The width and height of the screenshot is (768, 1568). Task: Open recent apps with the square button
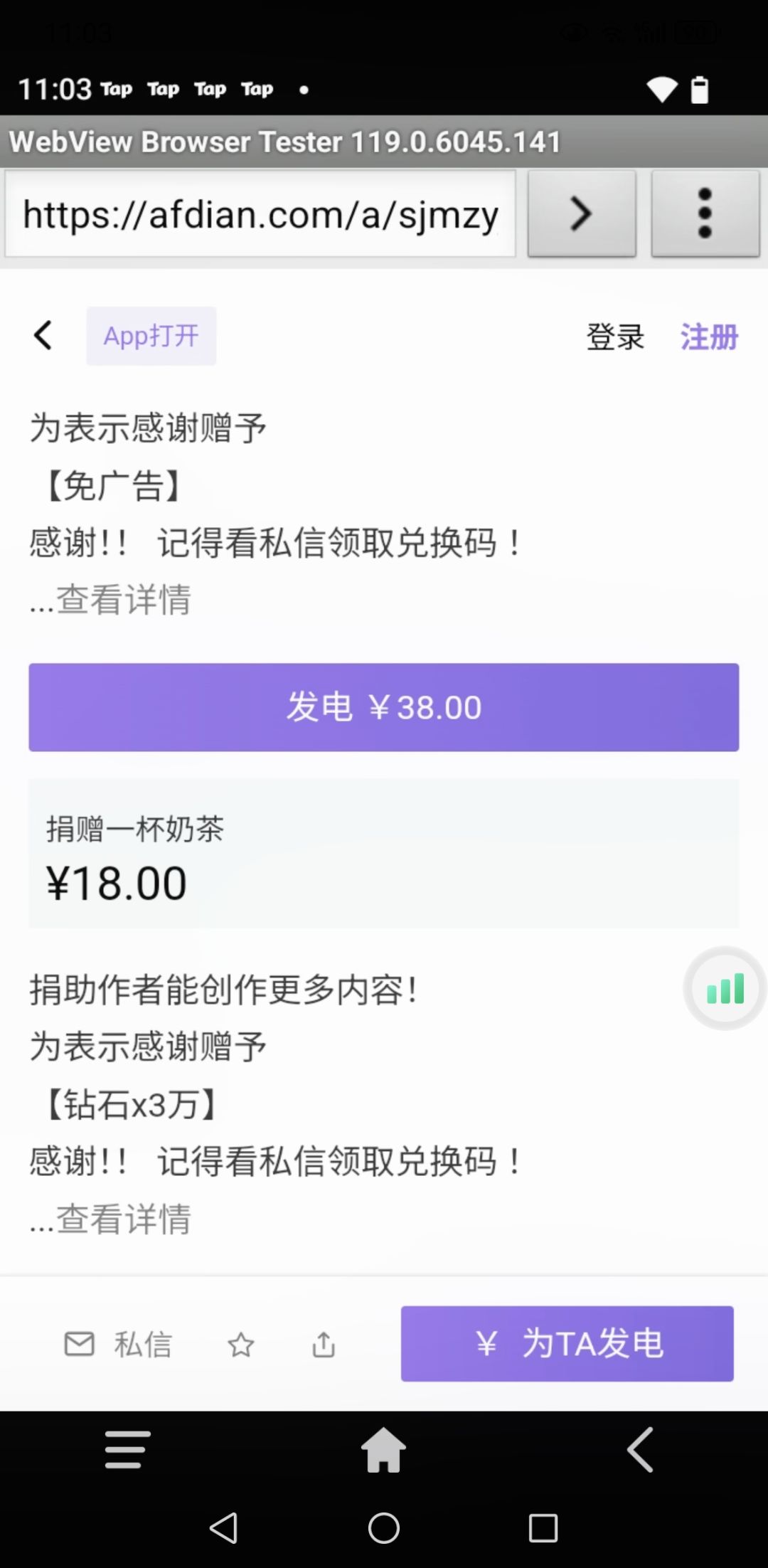pos(543,1527)
